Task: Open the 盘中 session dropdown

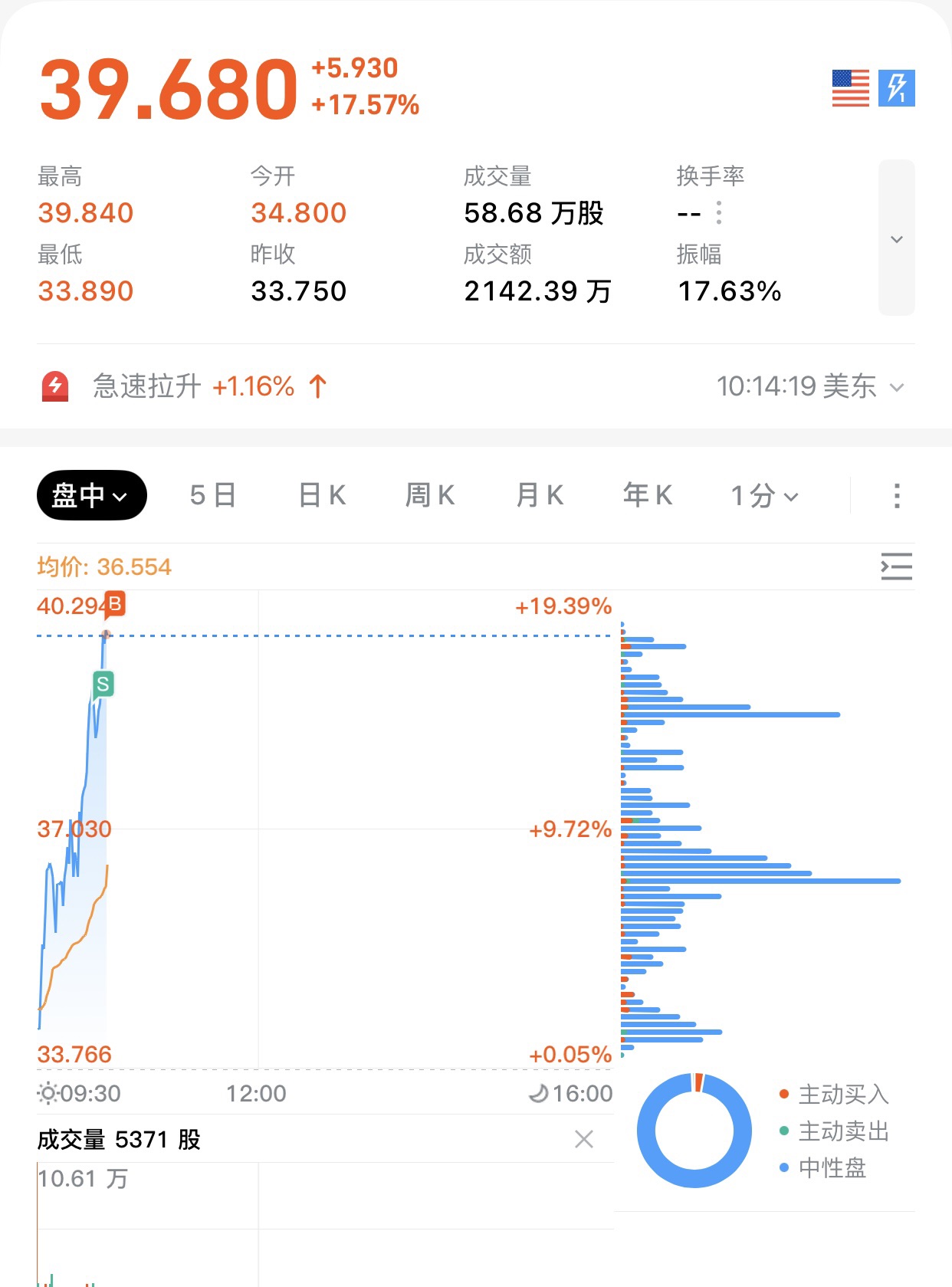Action: pos(91,495)
